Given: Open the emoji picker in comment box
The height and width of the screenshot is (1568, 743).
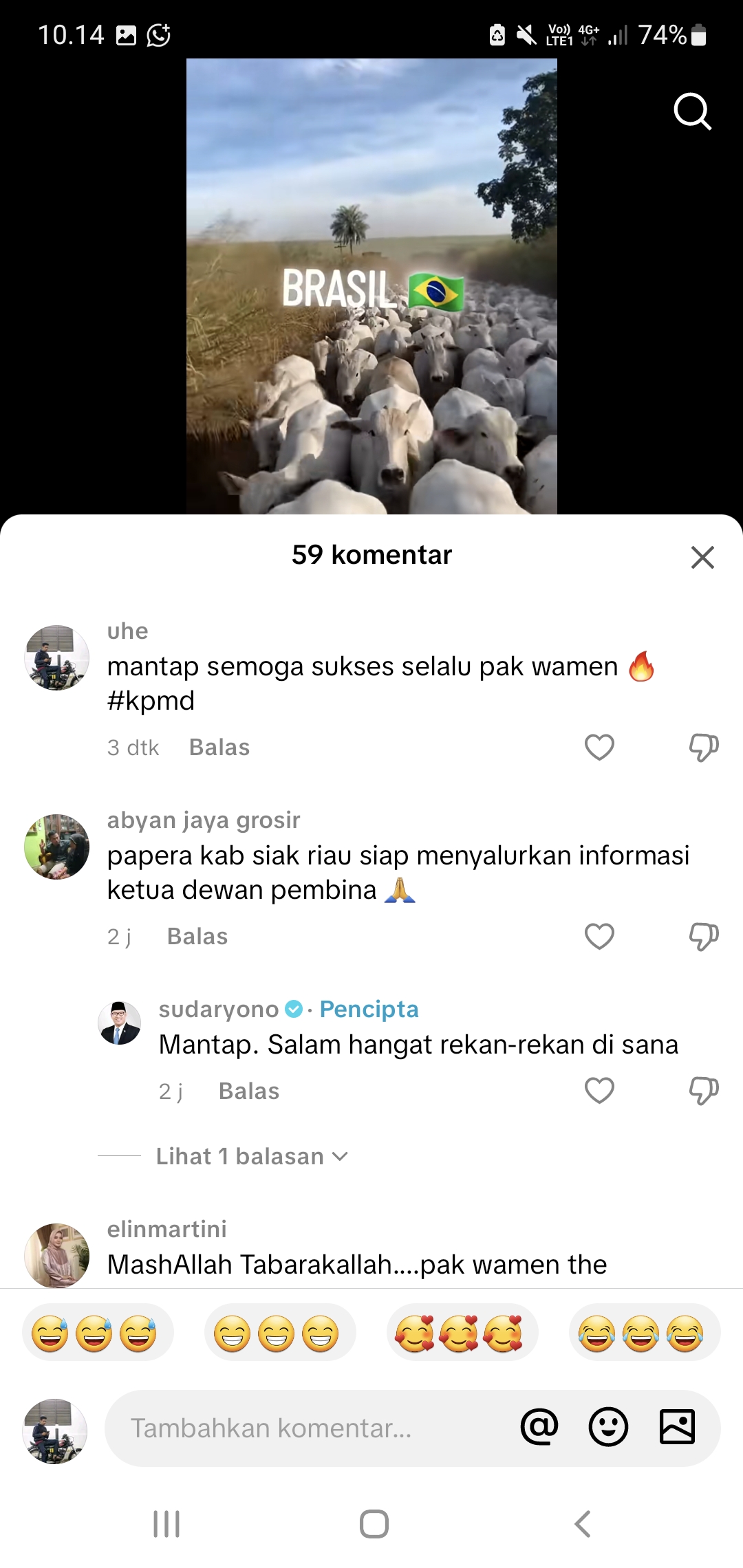Looking at the screenshot, I should tap(608, 1427).
